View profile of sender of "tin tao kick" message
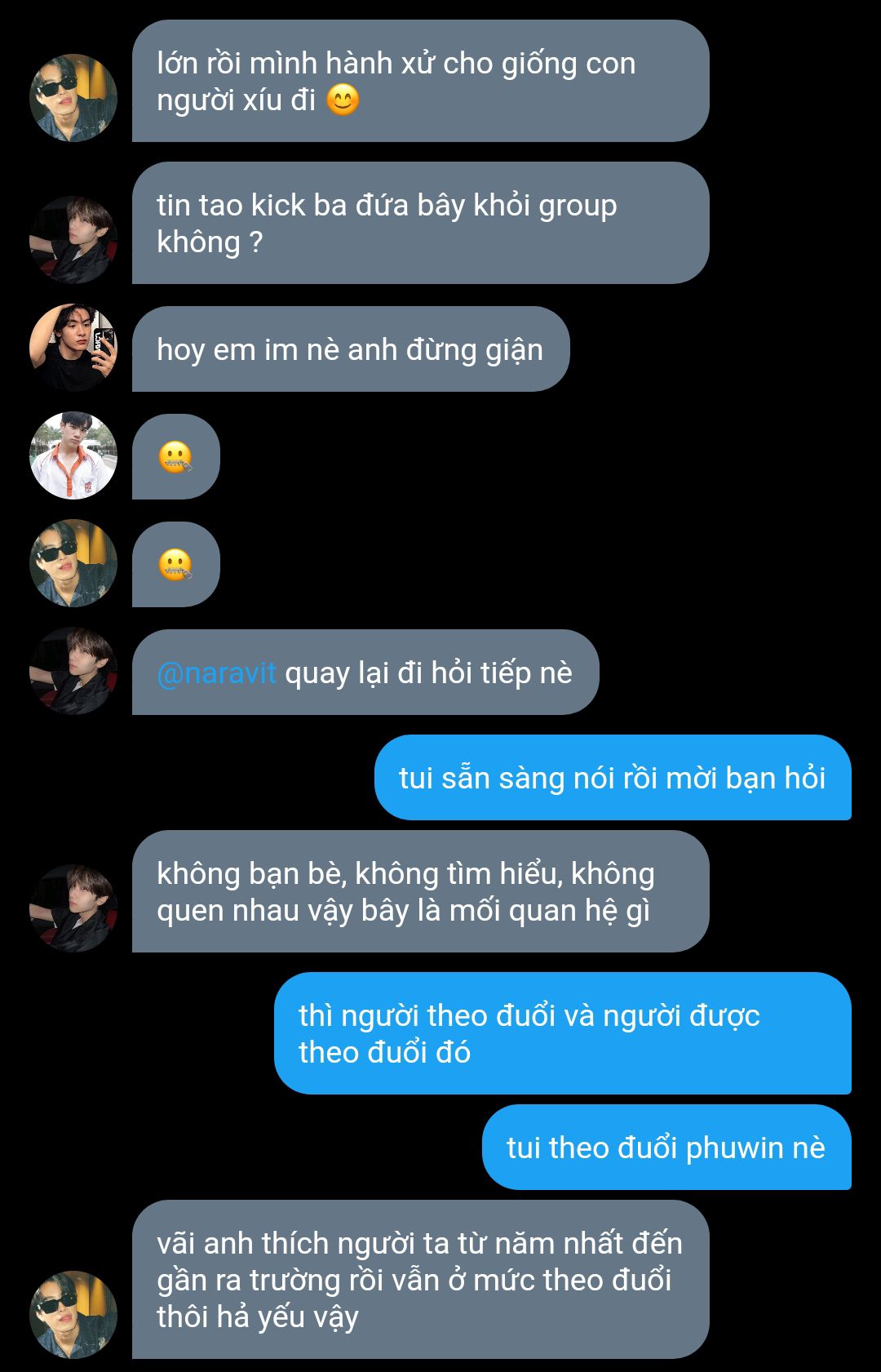This screenshot has width=881, height=1372. tap(73, 240)
